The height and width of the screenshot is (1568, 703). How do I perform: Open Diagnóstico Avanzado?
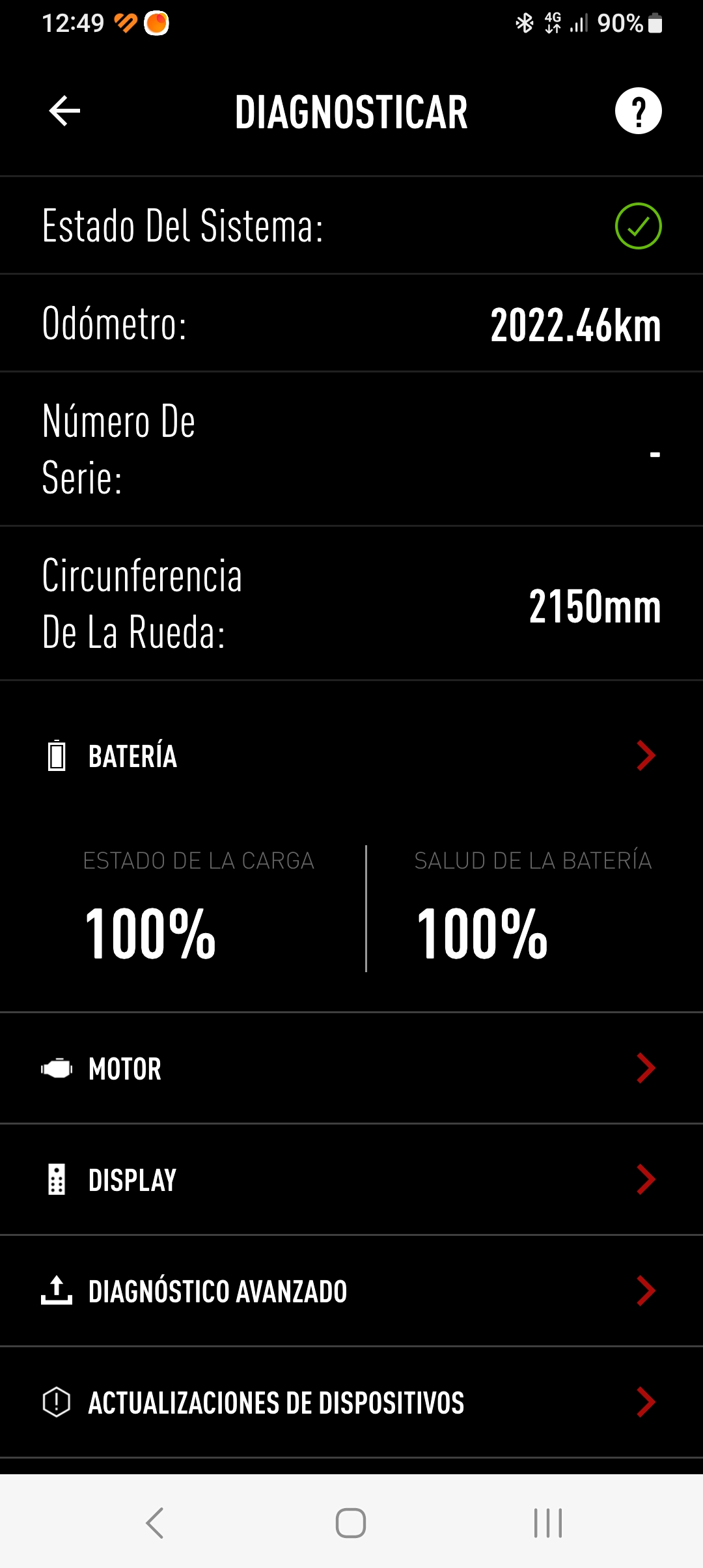tap(351, 1291)
